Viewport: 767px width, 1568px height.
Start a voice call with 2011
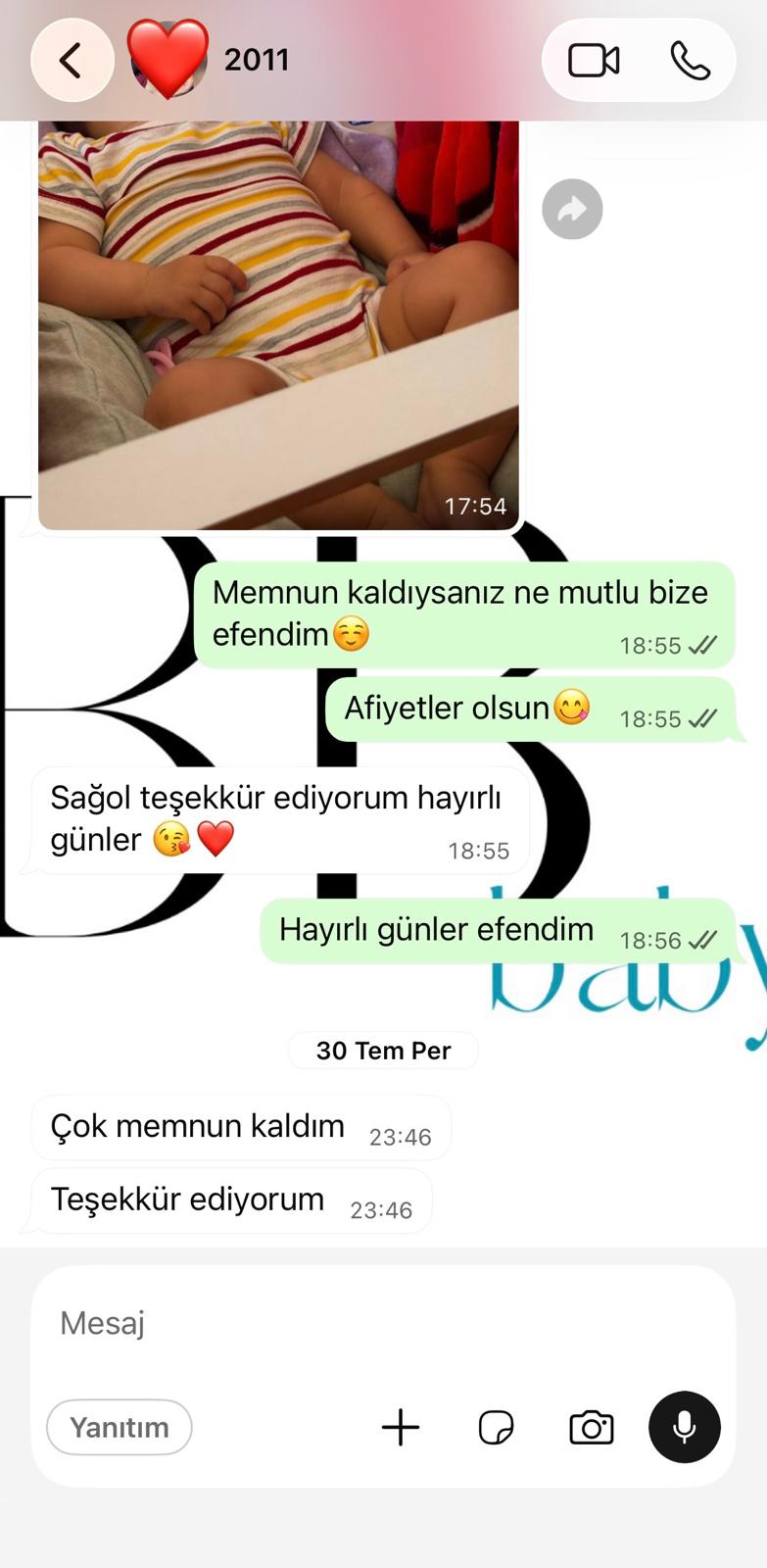pos(690,60)
